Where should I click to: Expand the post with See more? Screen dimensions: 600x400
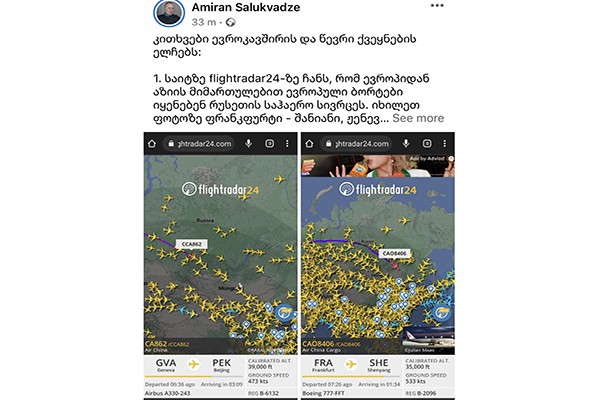418,118
